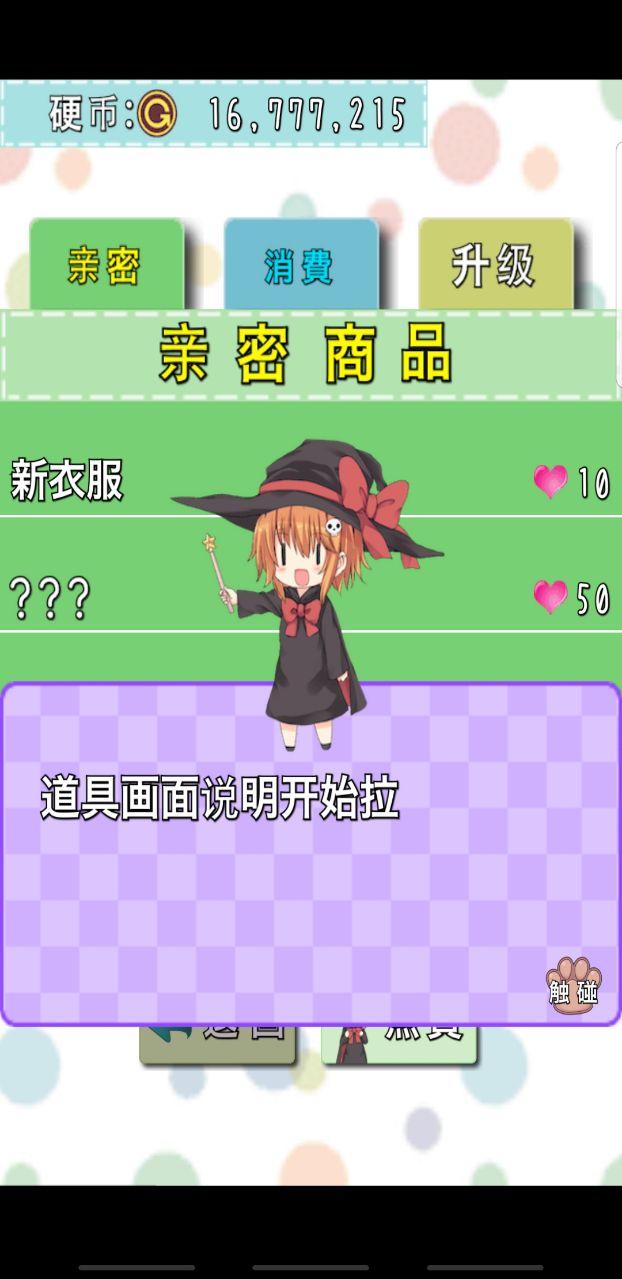
Task: Select the 新衣服 item row
Action: pyautogui.click(x=100, y=482)
